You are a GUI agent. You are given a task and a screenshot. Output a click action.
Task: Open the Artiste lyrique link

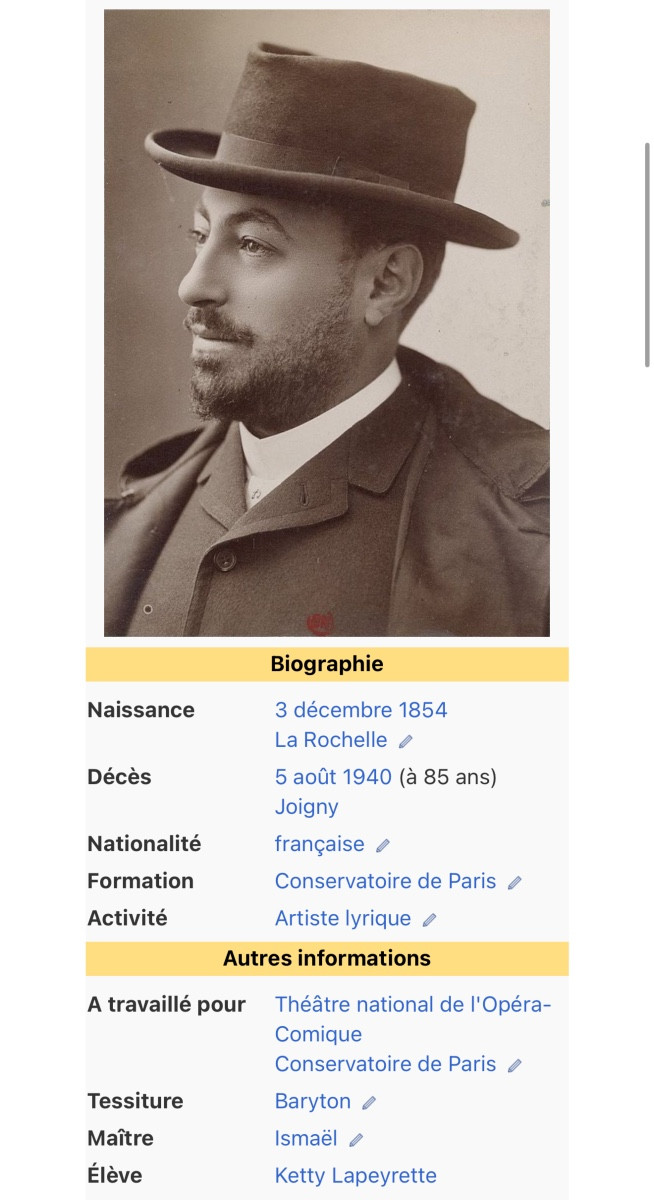[x=343, y=918]
